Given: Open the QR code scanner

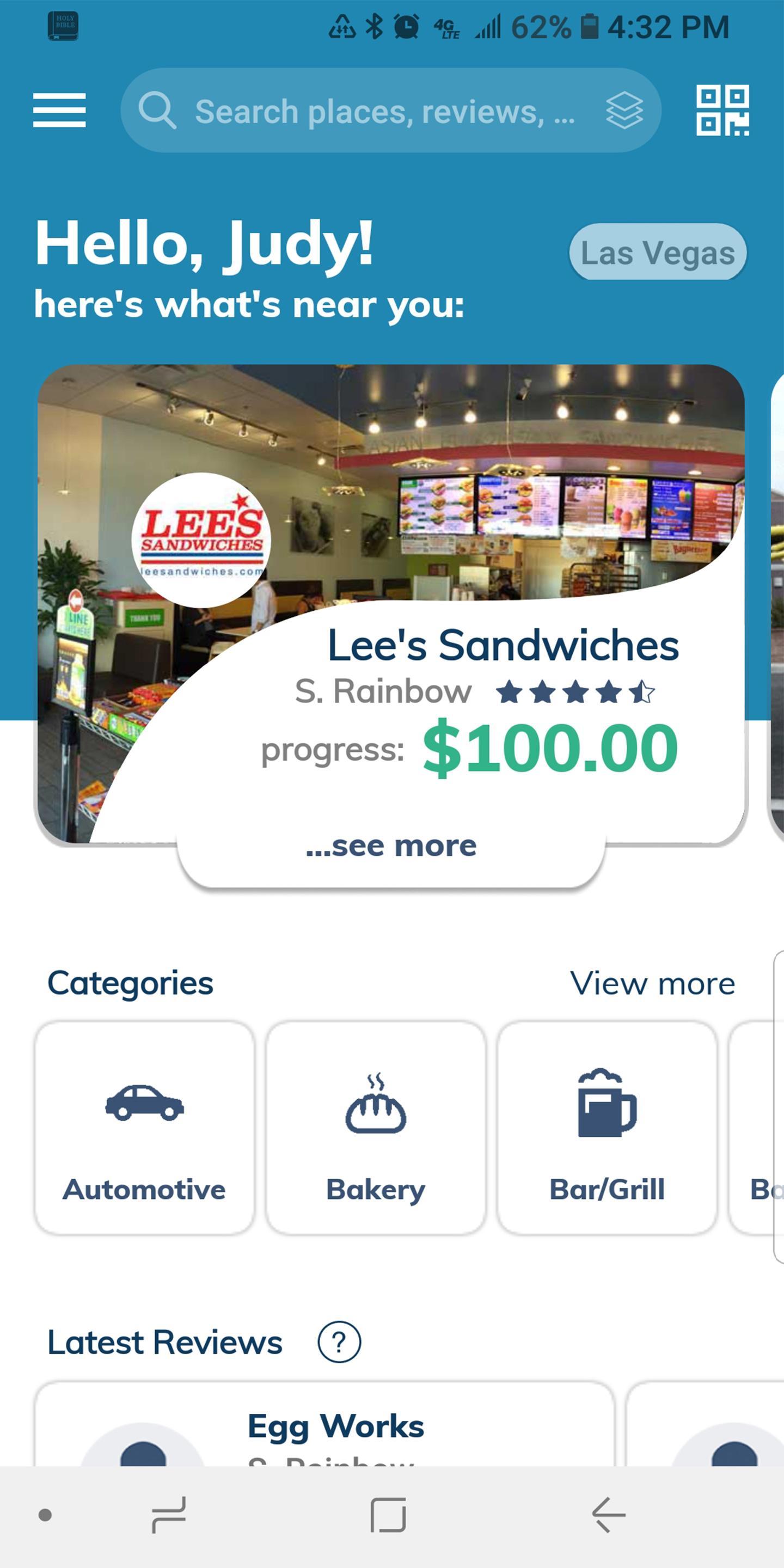Looking at the screenshot, I should point(722,111).
